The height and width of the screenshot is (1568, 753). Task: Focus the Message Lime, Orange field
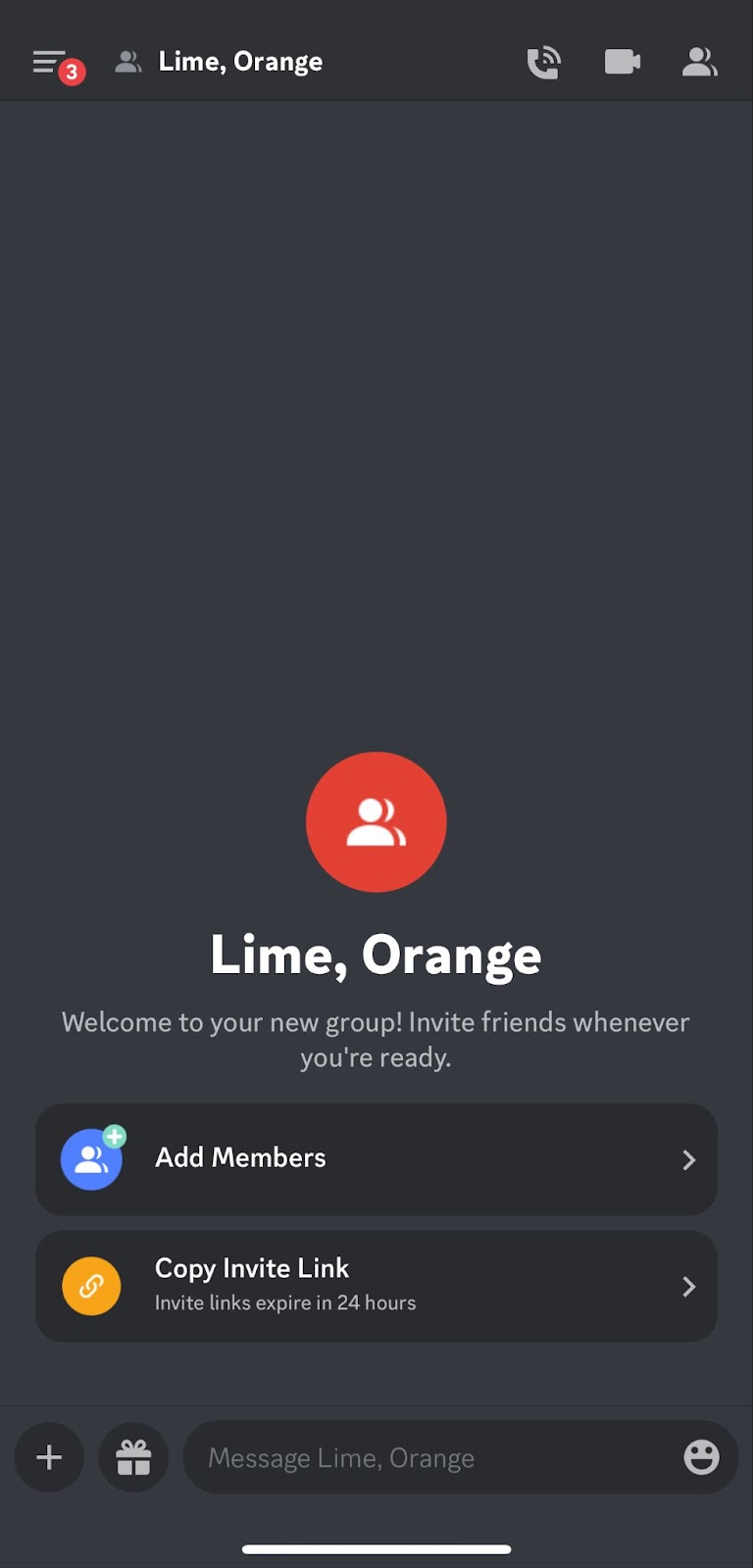pyautogui.click(x=431, y=1458)
